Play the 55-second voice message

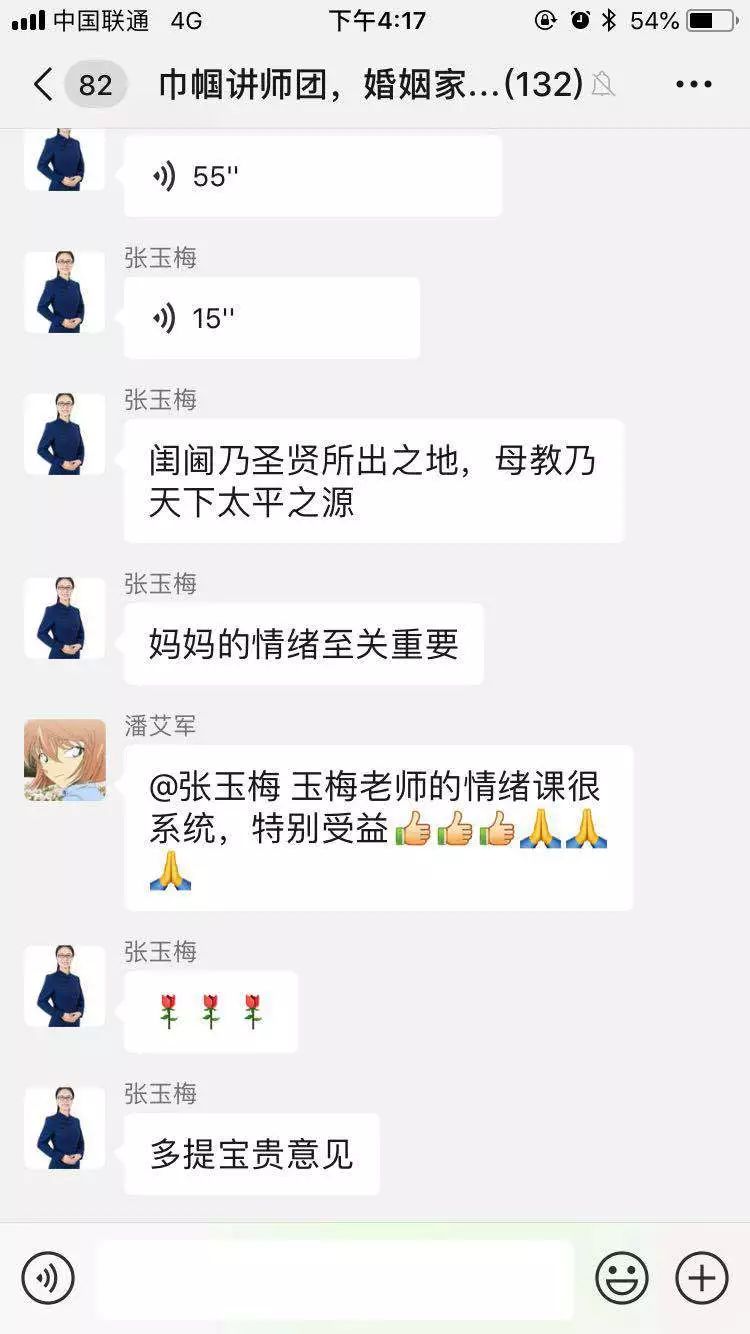(312, 177)
